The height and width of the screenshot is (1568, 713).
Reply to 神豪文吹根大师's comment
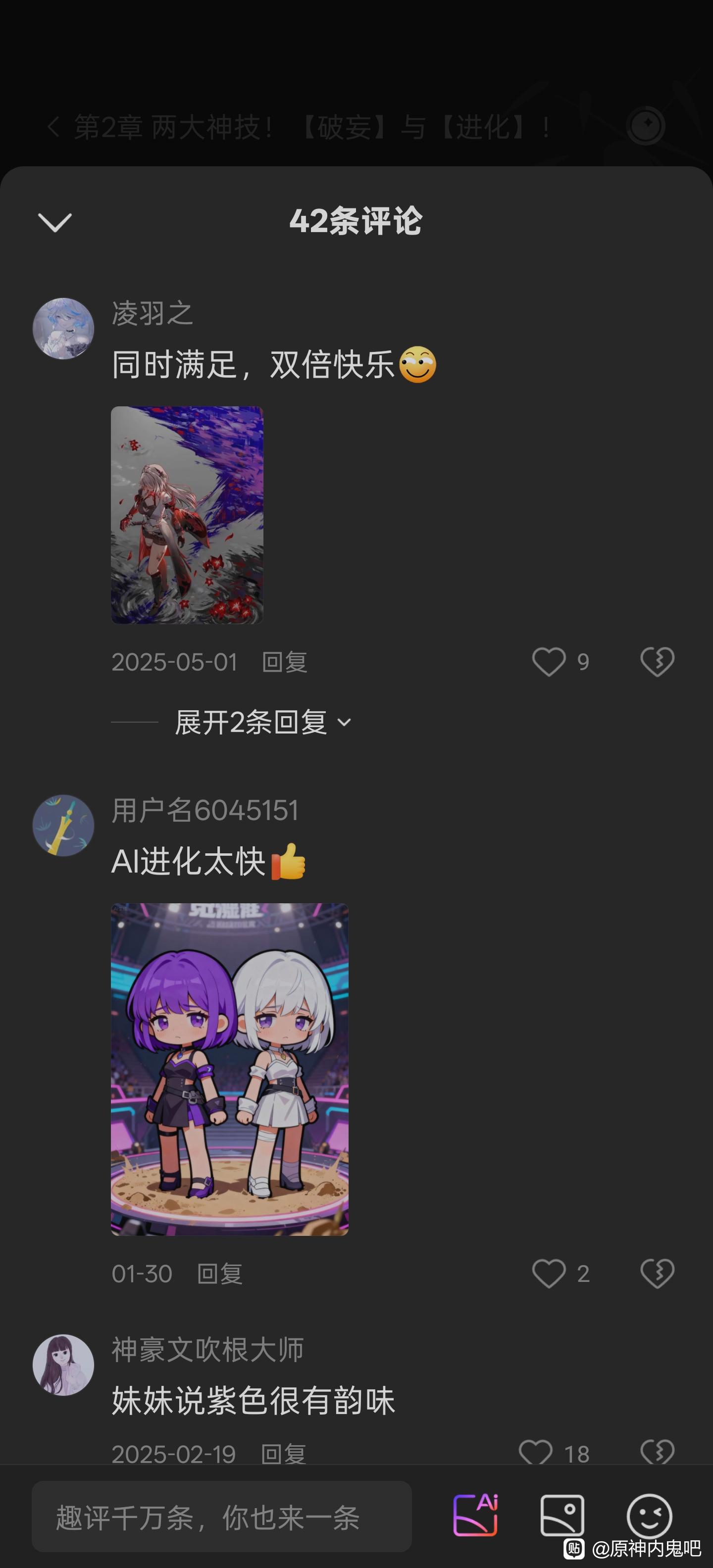283,1454
